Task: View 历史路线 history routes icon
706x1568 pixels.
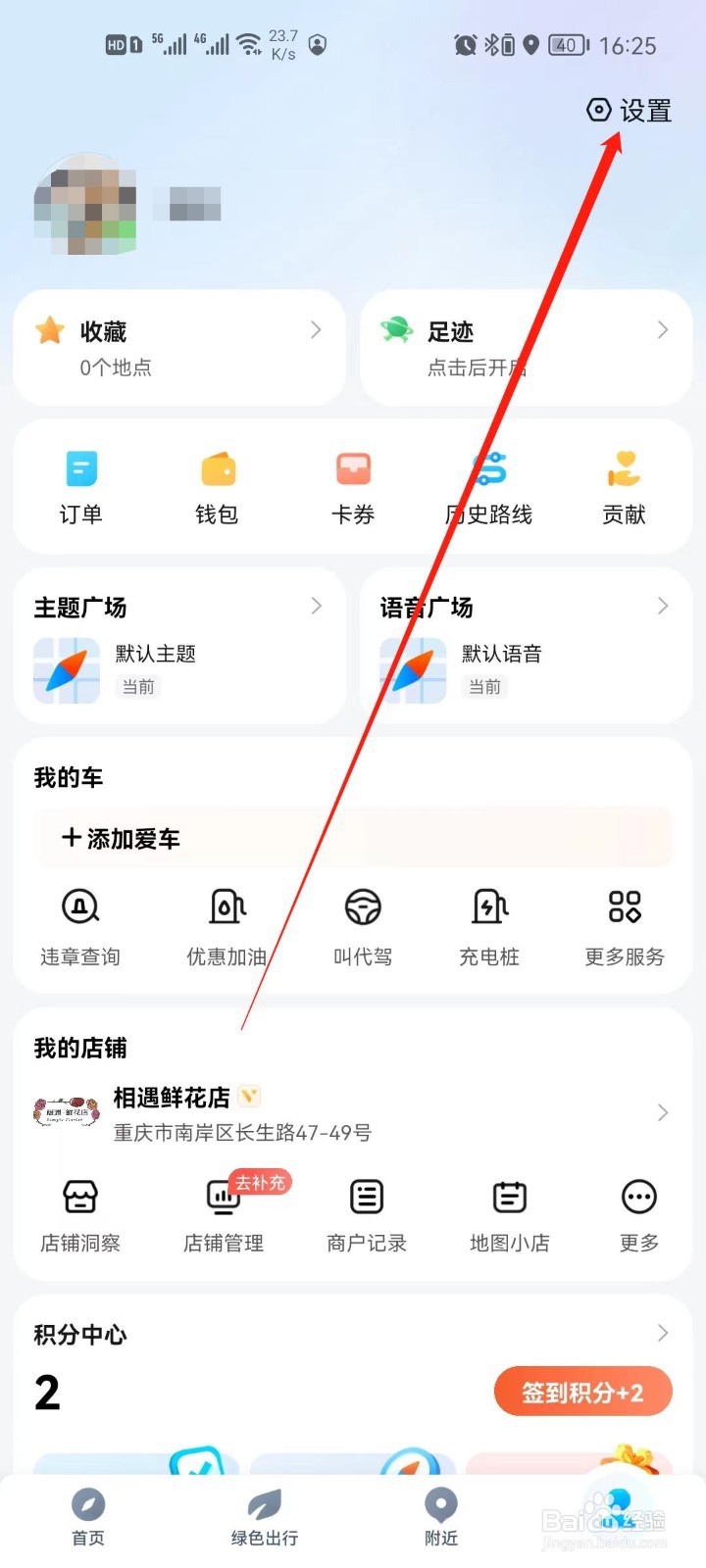Action: coord(488,485)
